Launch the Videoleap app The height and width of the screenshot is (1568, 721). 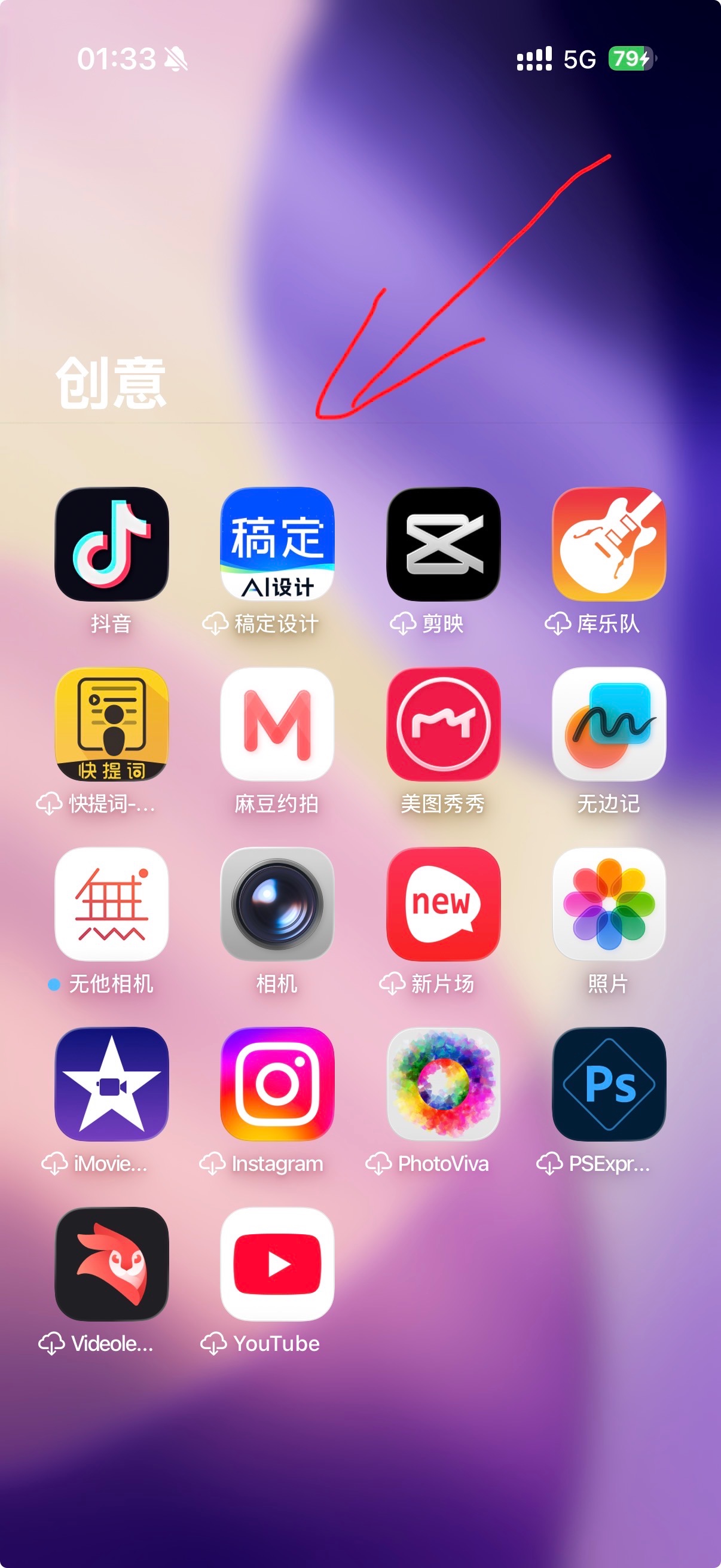coord(111,1264)
